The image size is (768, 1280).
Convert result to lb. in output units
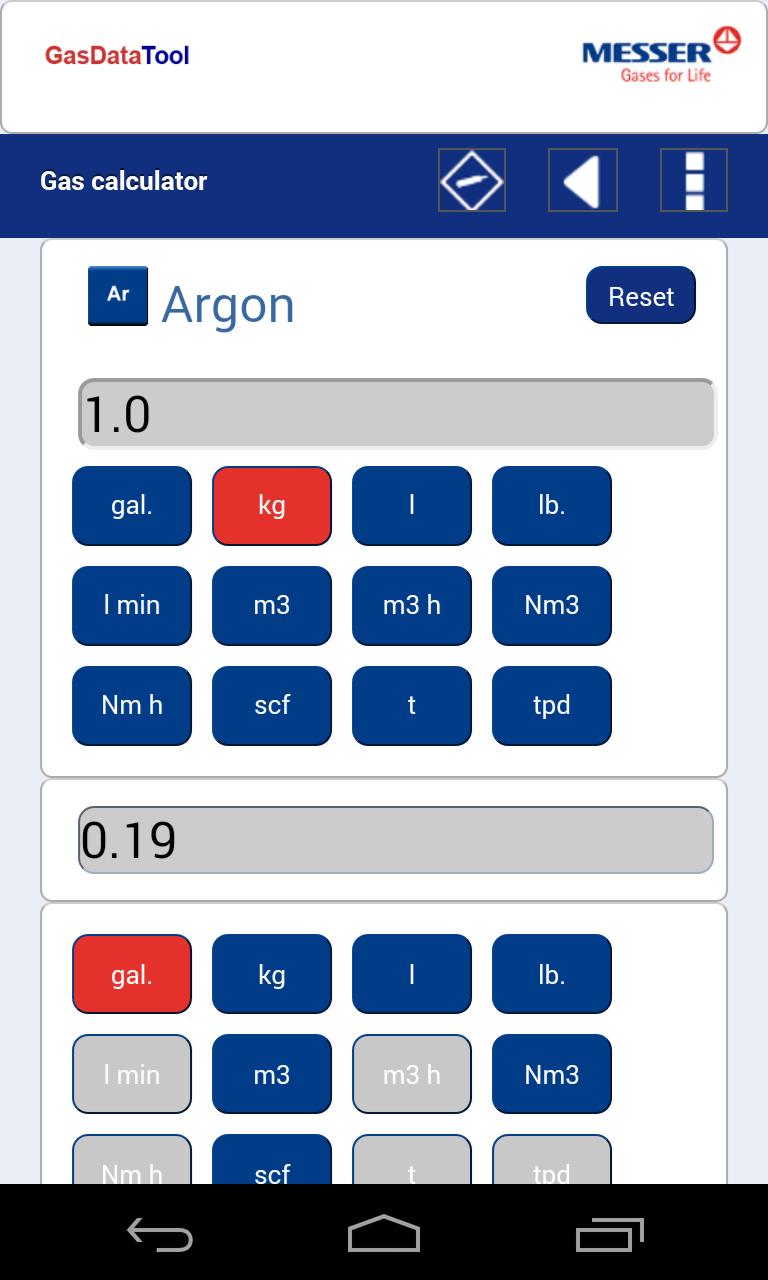552,974
